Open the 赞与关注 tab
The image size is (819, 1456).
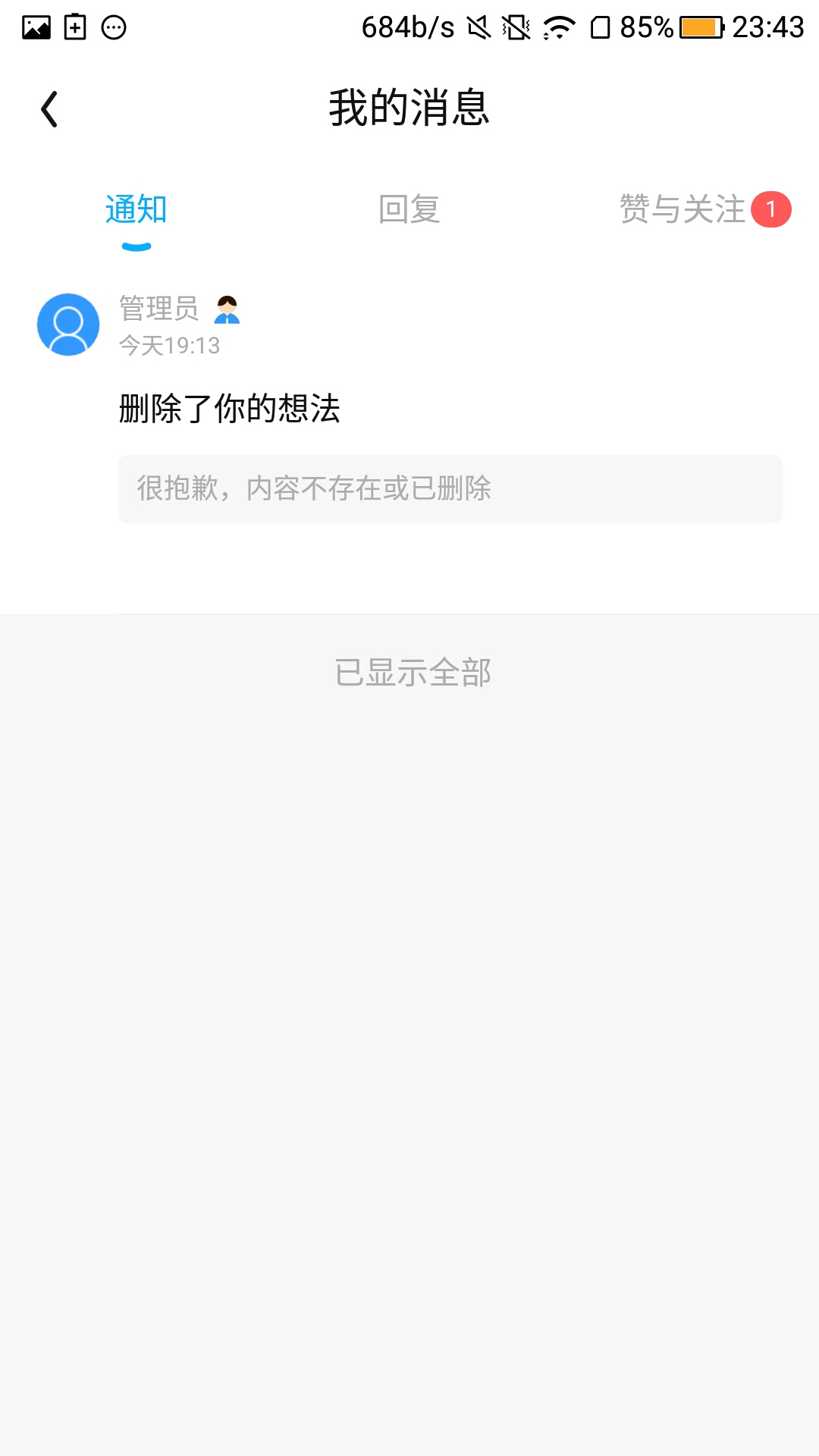pyautogui.click(x=682, y=209)
